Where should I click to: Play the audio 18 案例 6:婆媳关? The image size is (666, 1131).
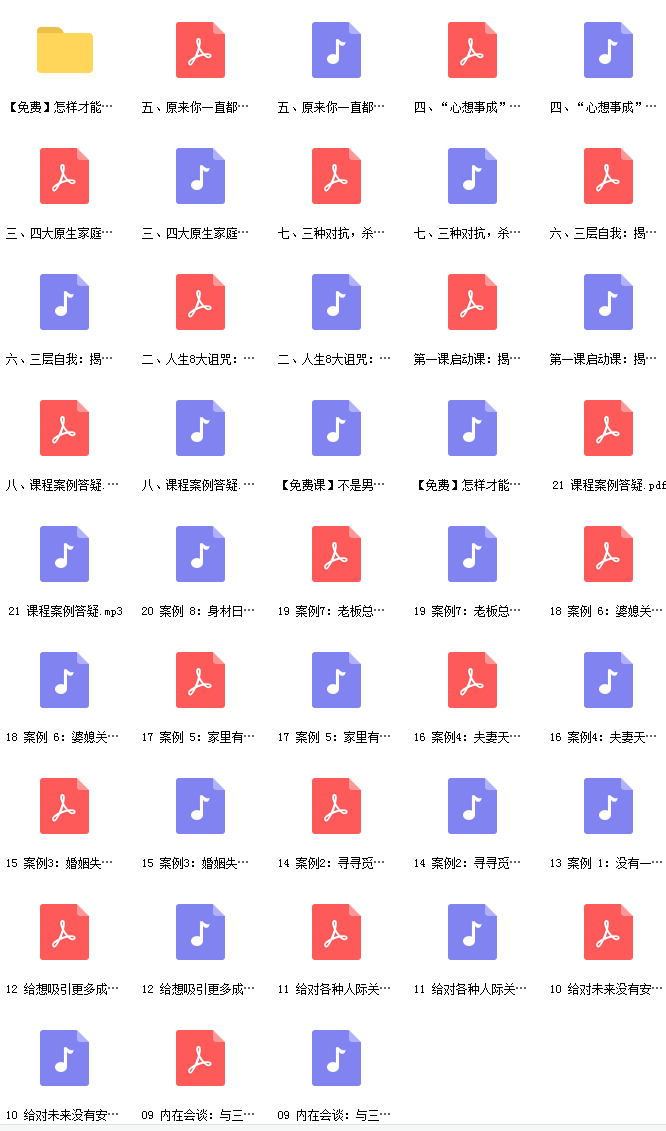[64, 679]
